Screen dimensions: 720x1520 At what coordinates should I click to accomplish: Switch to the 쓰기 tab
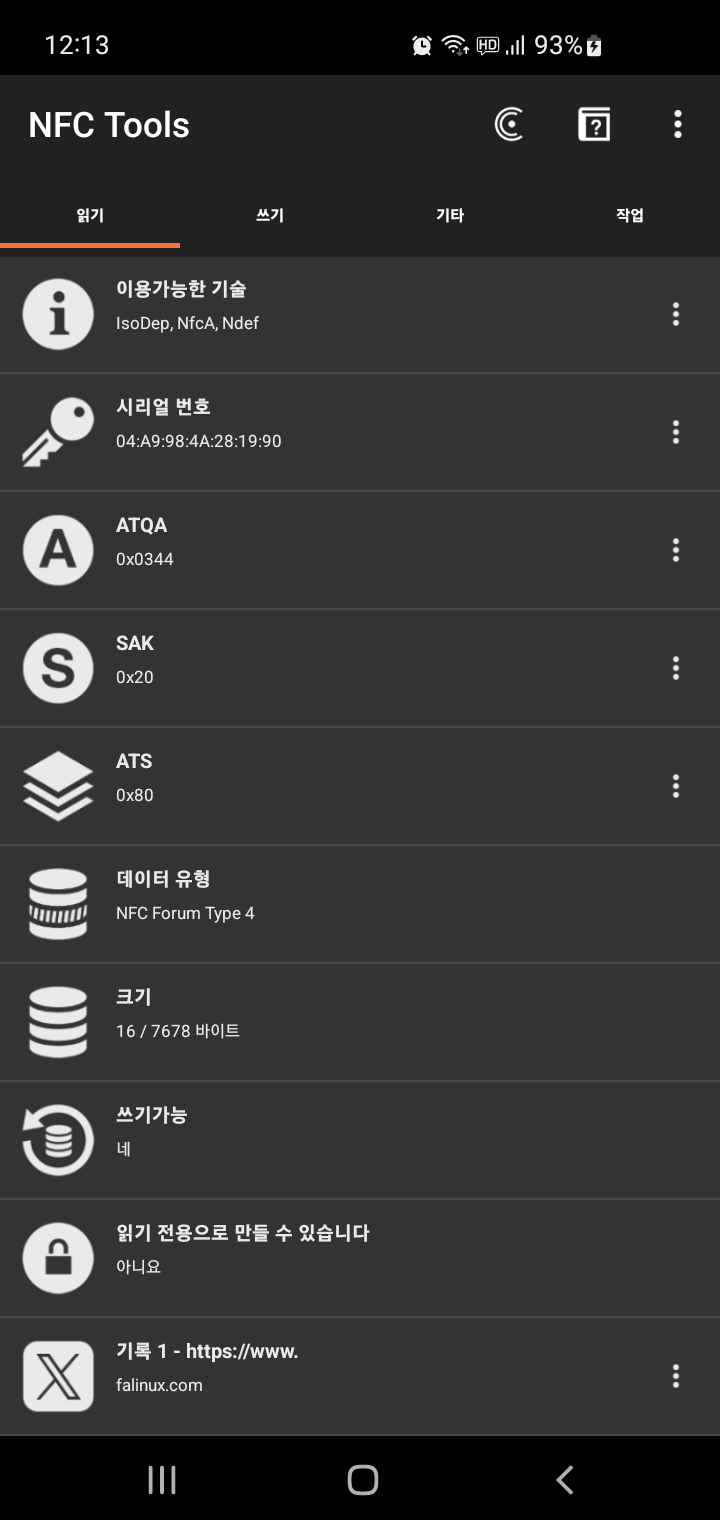[x=270, y=215]
